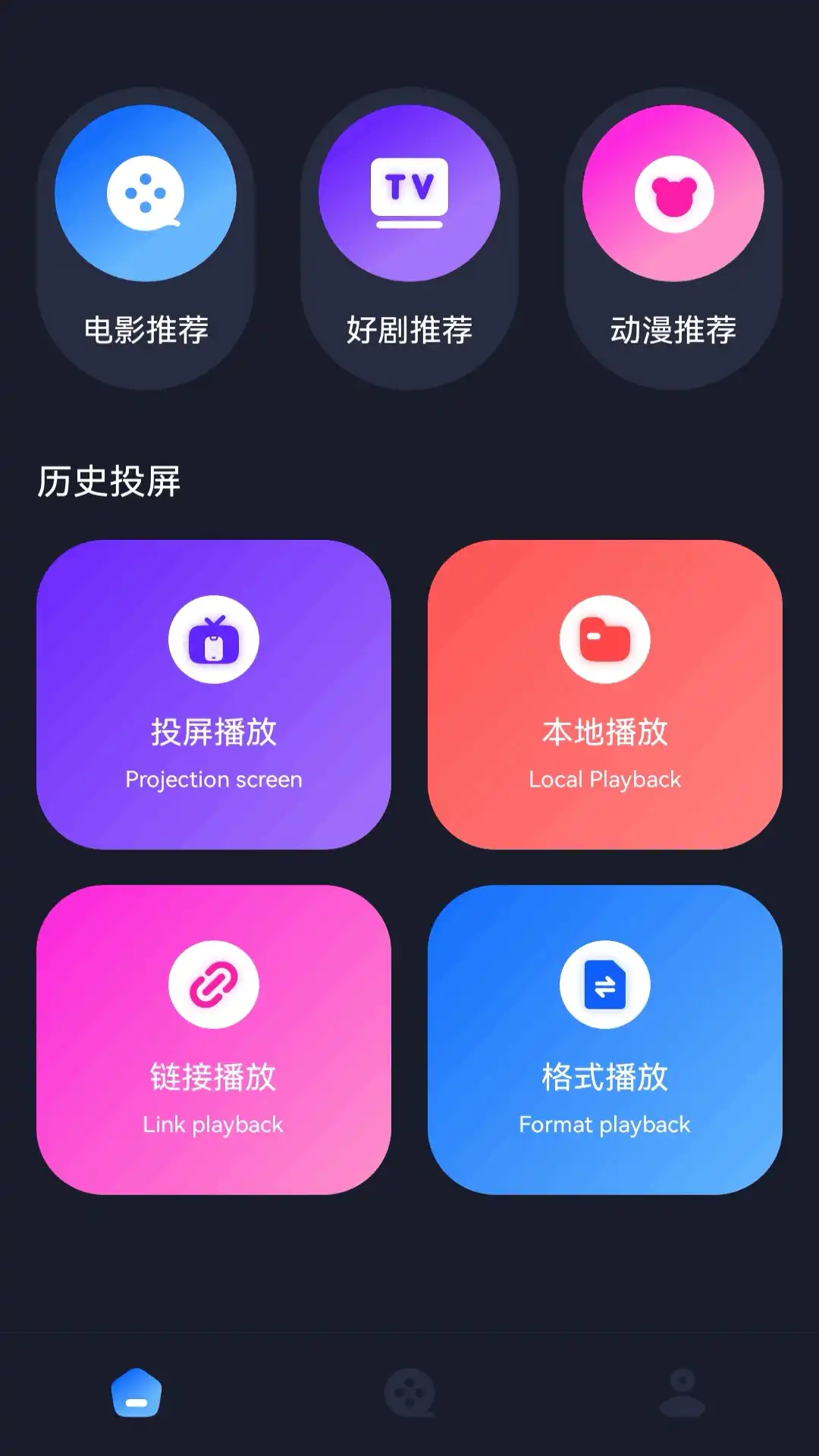Select the projection screen TV icon
This screenshot has height=1456, width=819.
pos(215,641)
